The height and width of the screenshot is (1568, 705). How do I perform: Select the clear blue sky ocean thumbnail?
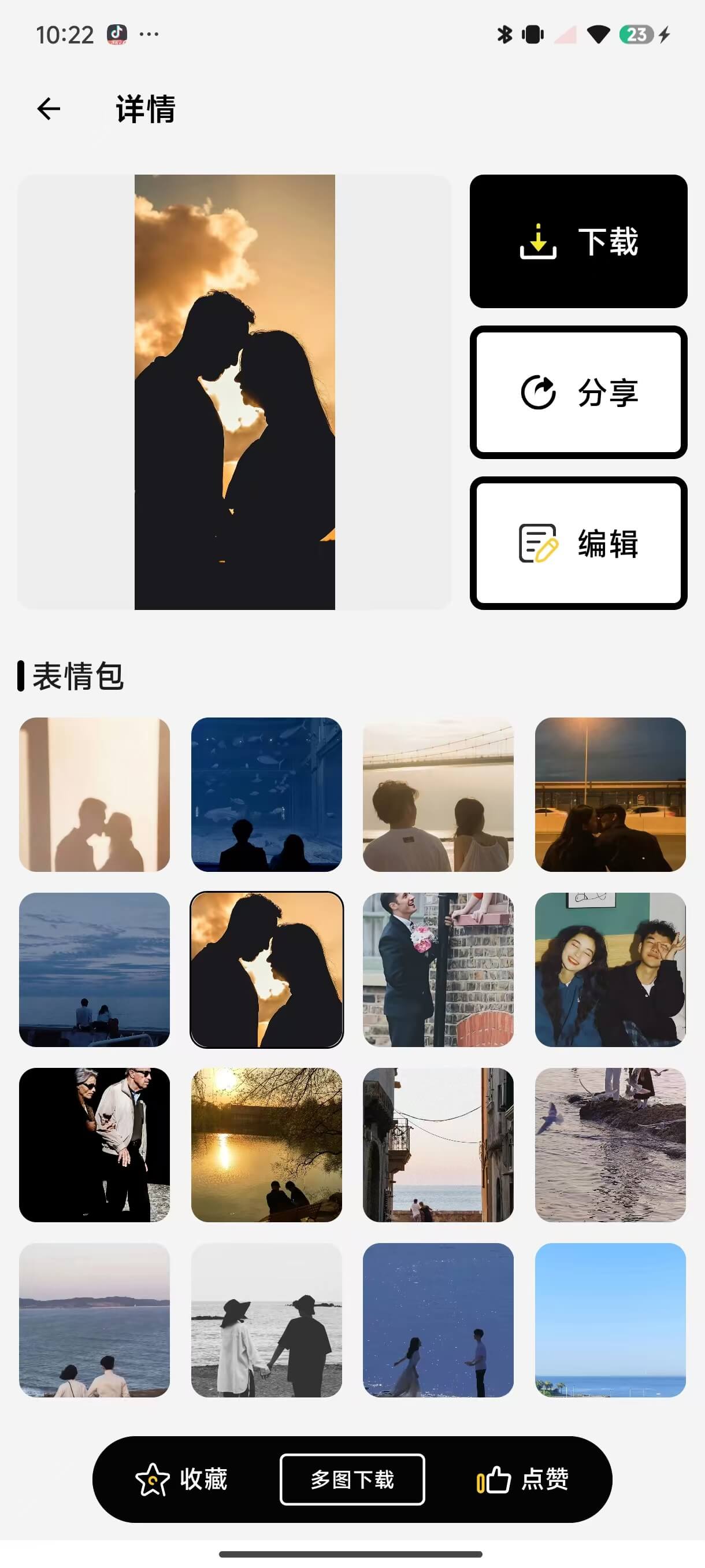[610, 1319]
